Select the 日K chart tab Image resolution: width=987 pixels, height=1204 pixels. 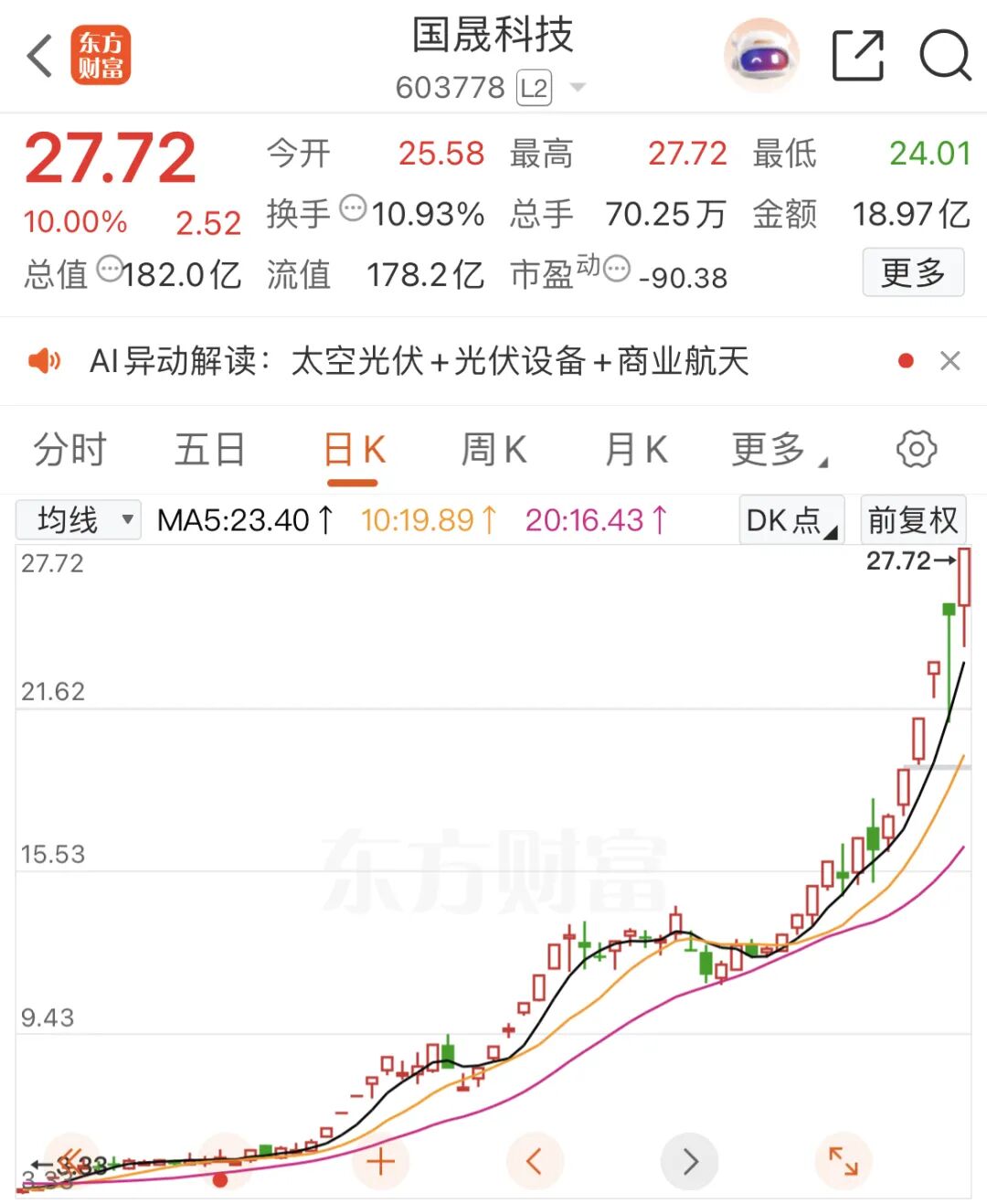coord(354,450)
